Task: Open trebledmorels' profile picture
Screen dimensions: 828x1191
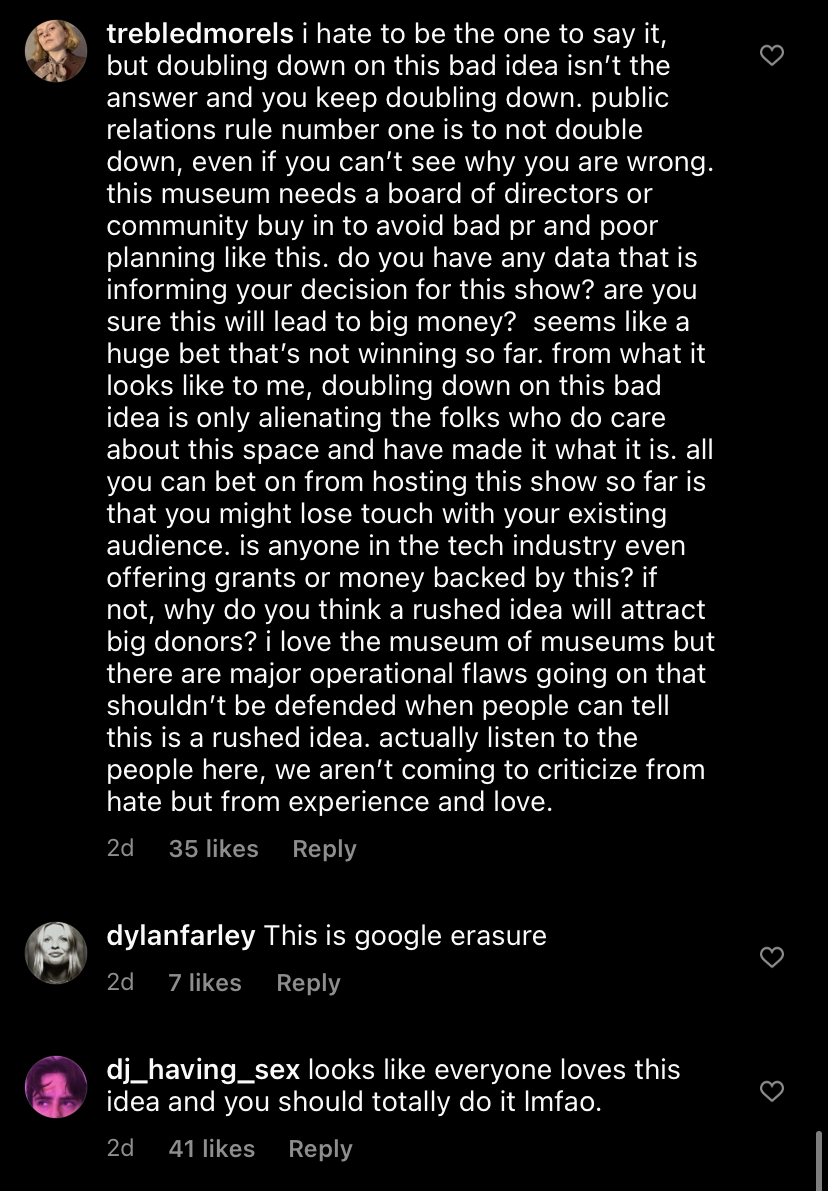Action: tap(56, 51)
